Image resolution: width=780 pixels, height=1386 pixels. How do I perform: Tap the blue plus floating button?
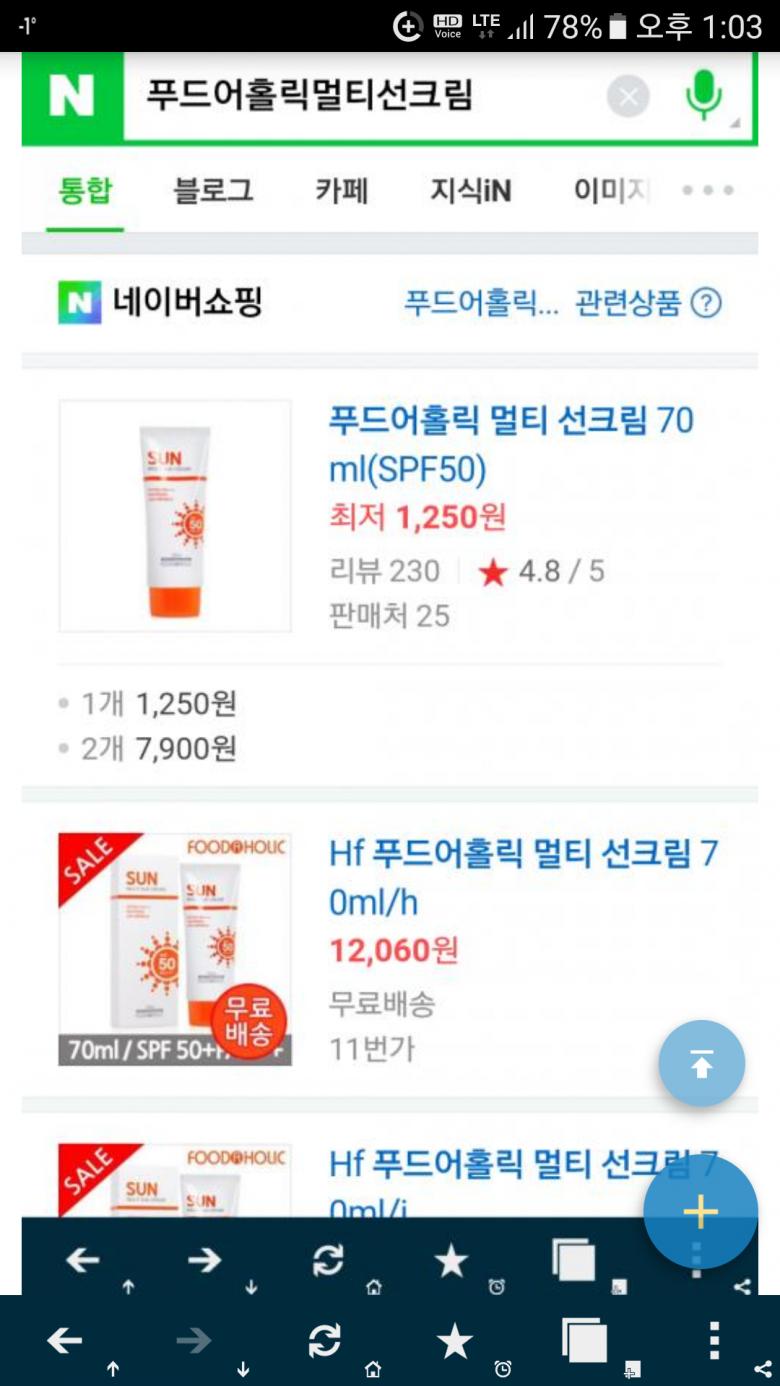[x=700, y=1212]
